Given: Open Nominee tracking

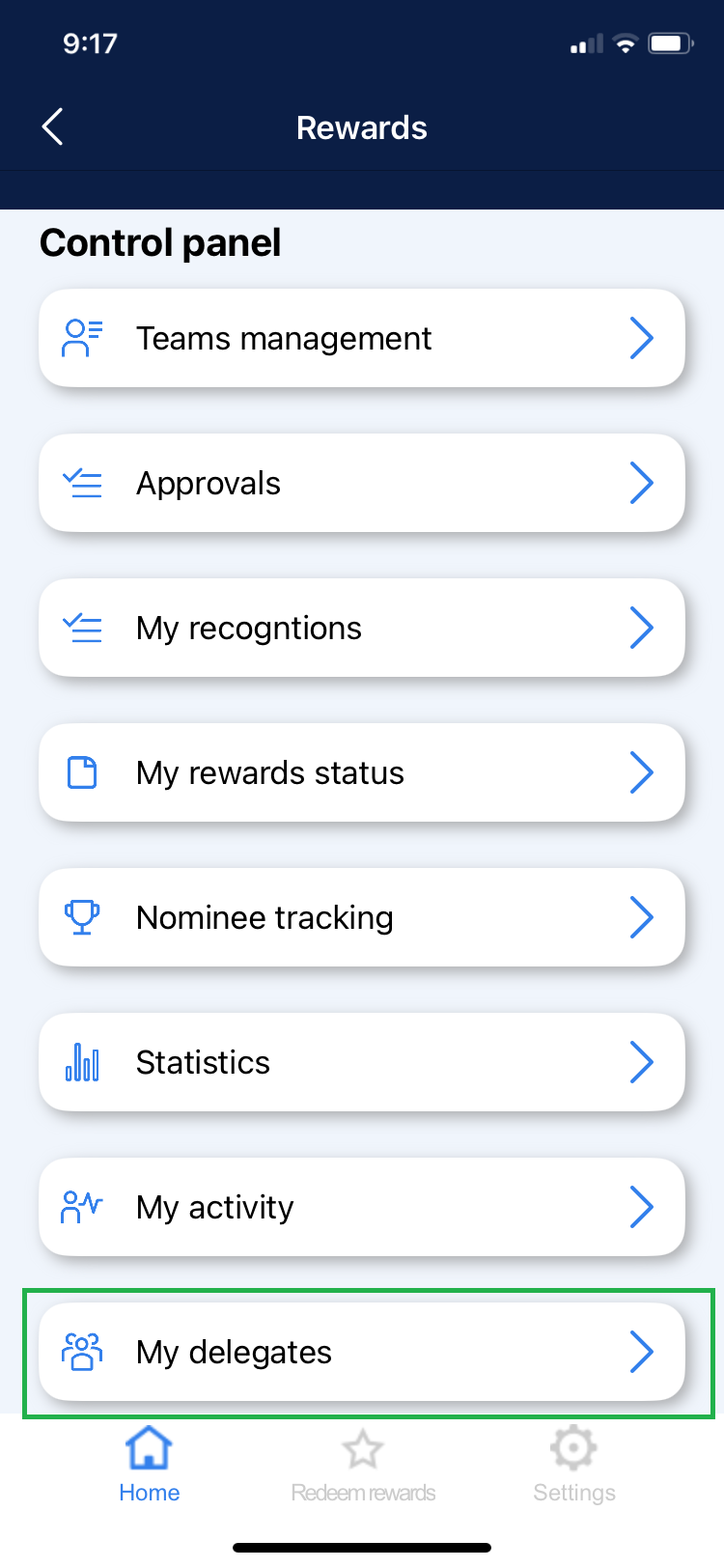Looking at the screenshot, I should 361,917.
